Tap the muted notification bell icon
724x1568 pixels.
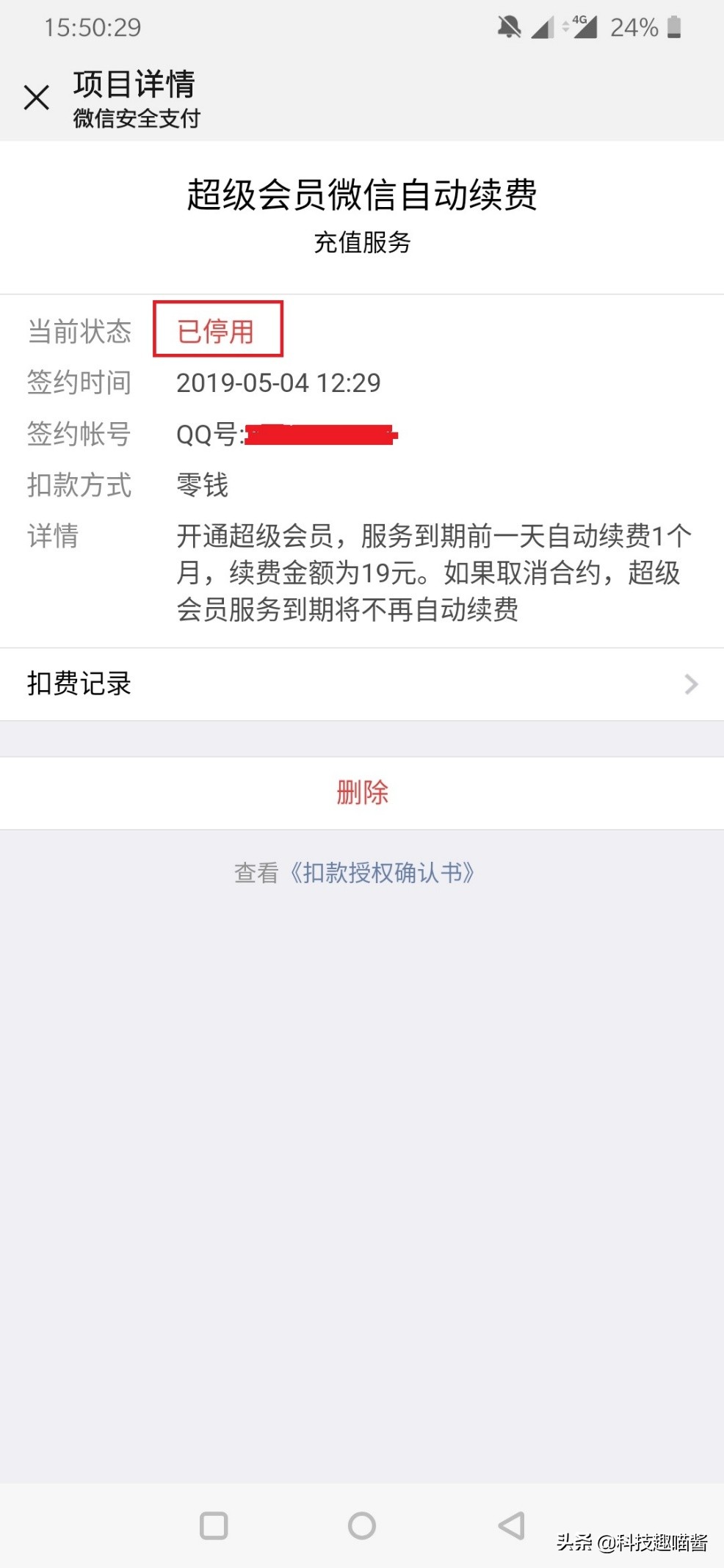pyautogui.click(x=508, y=27)
